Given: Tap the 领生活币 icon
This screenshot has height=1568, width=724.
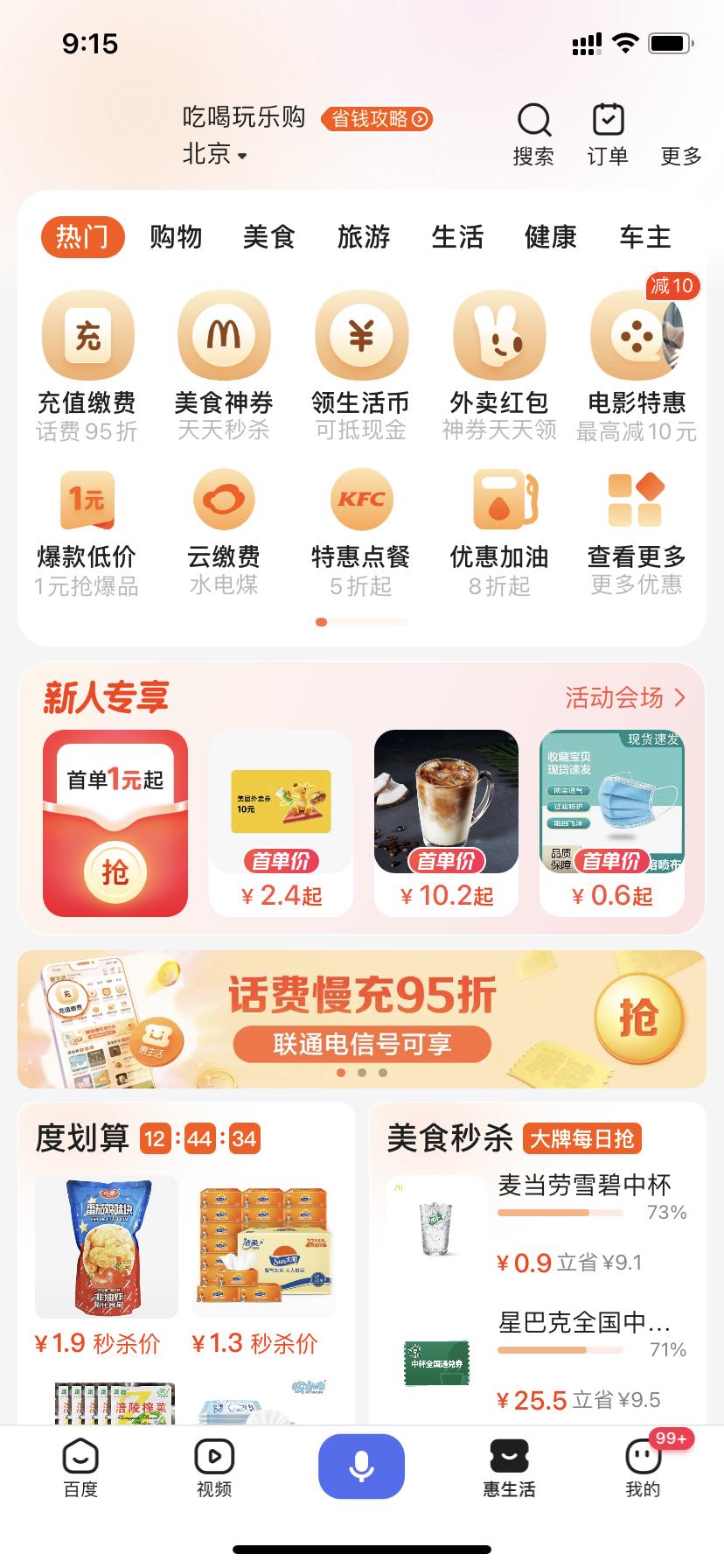Looking at the screenshot, I should coord(362,334).
